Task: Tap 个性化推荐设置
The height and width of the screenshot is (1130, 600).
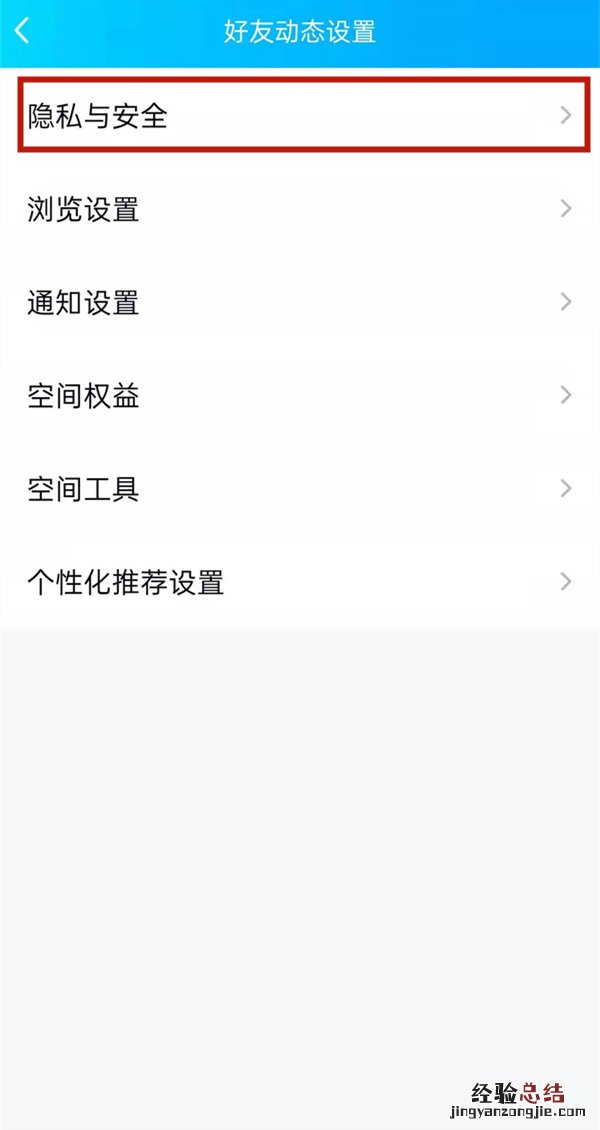Action: click(300, 581)
